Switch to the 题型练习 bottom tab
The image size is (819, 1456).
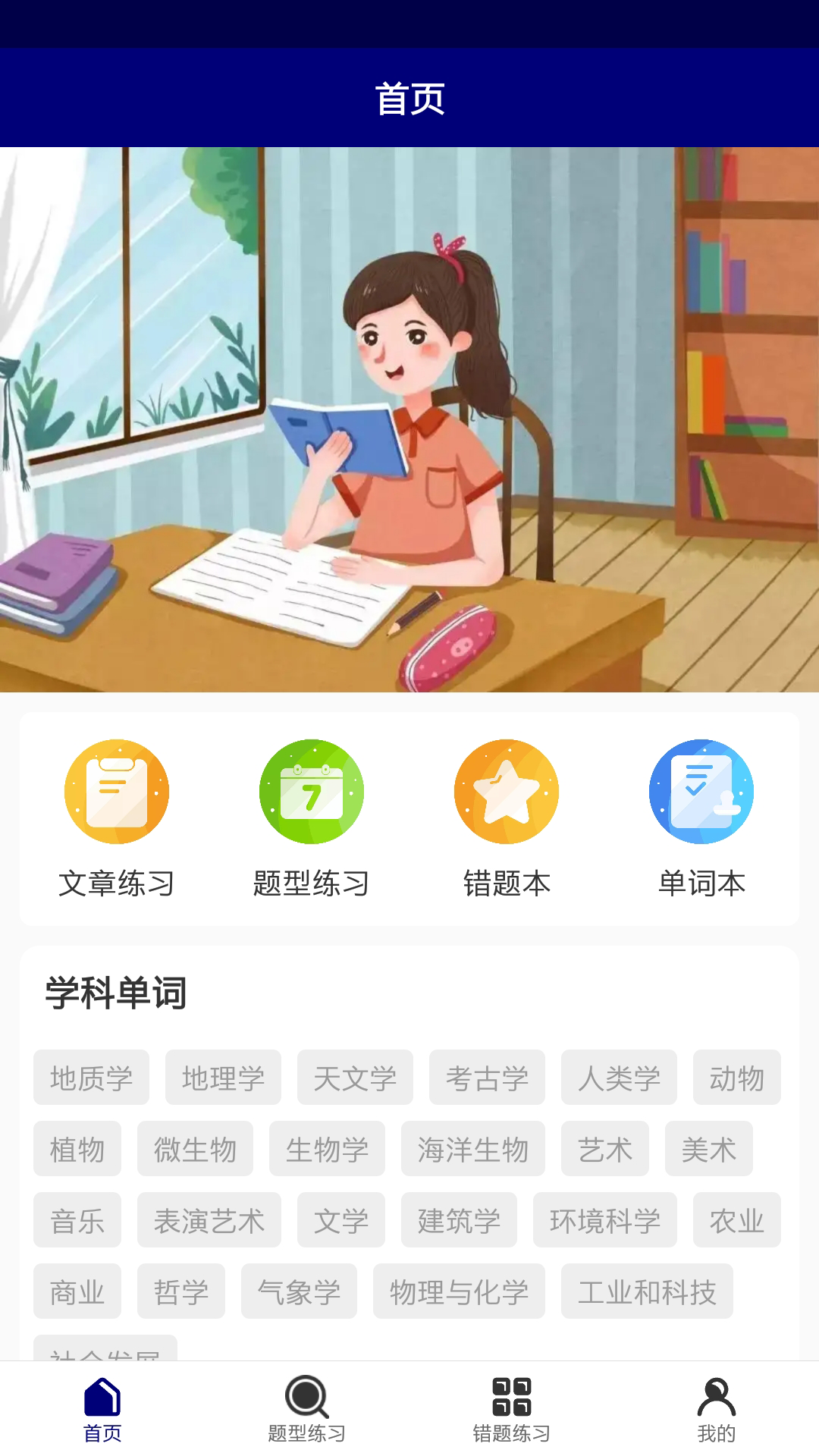click(307, 1410)
